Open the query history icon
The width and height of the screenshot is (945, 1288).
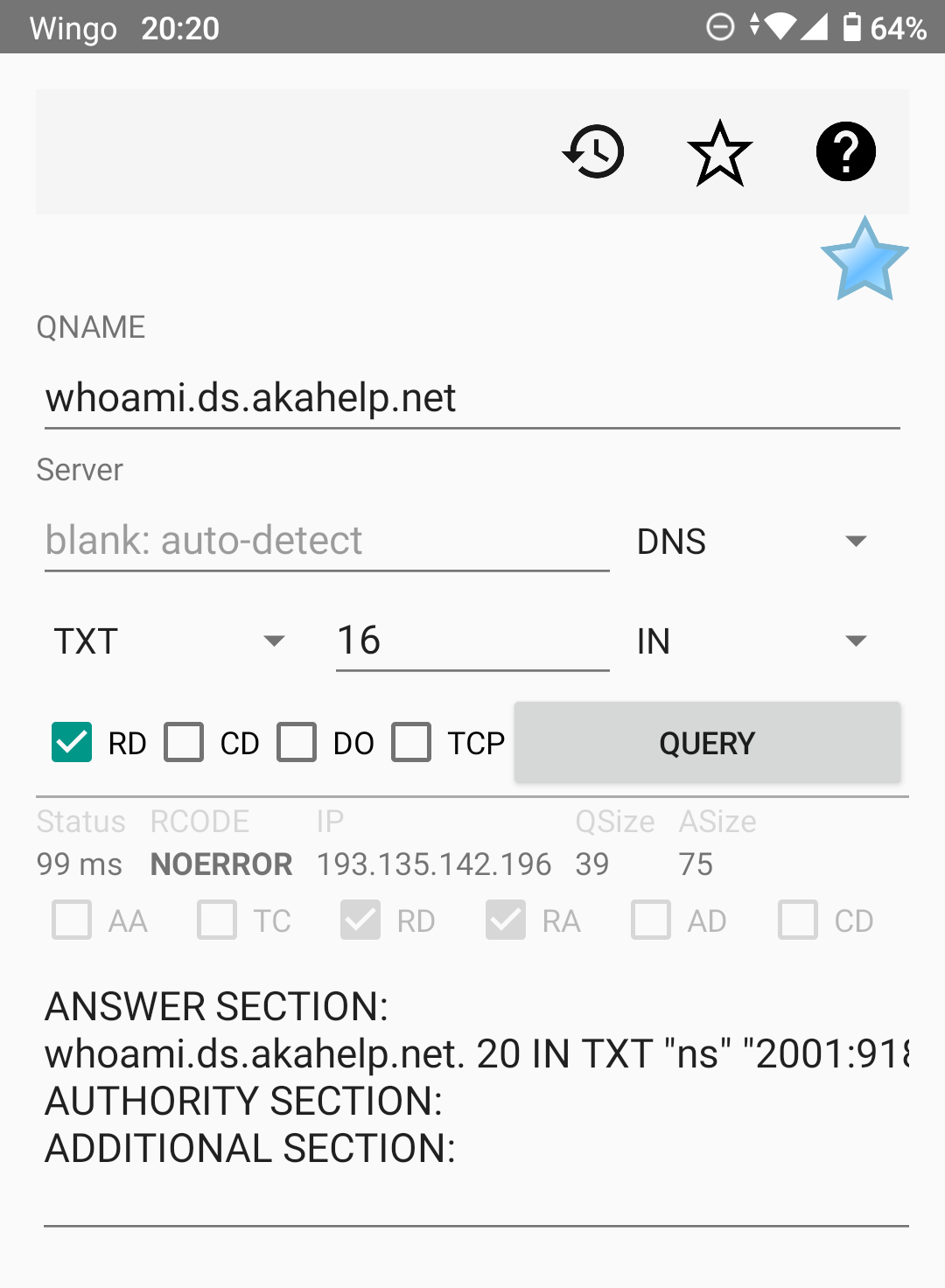point(593,152)
